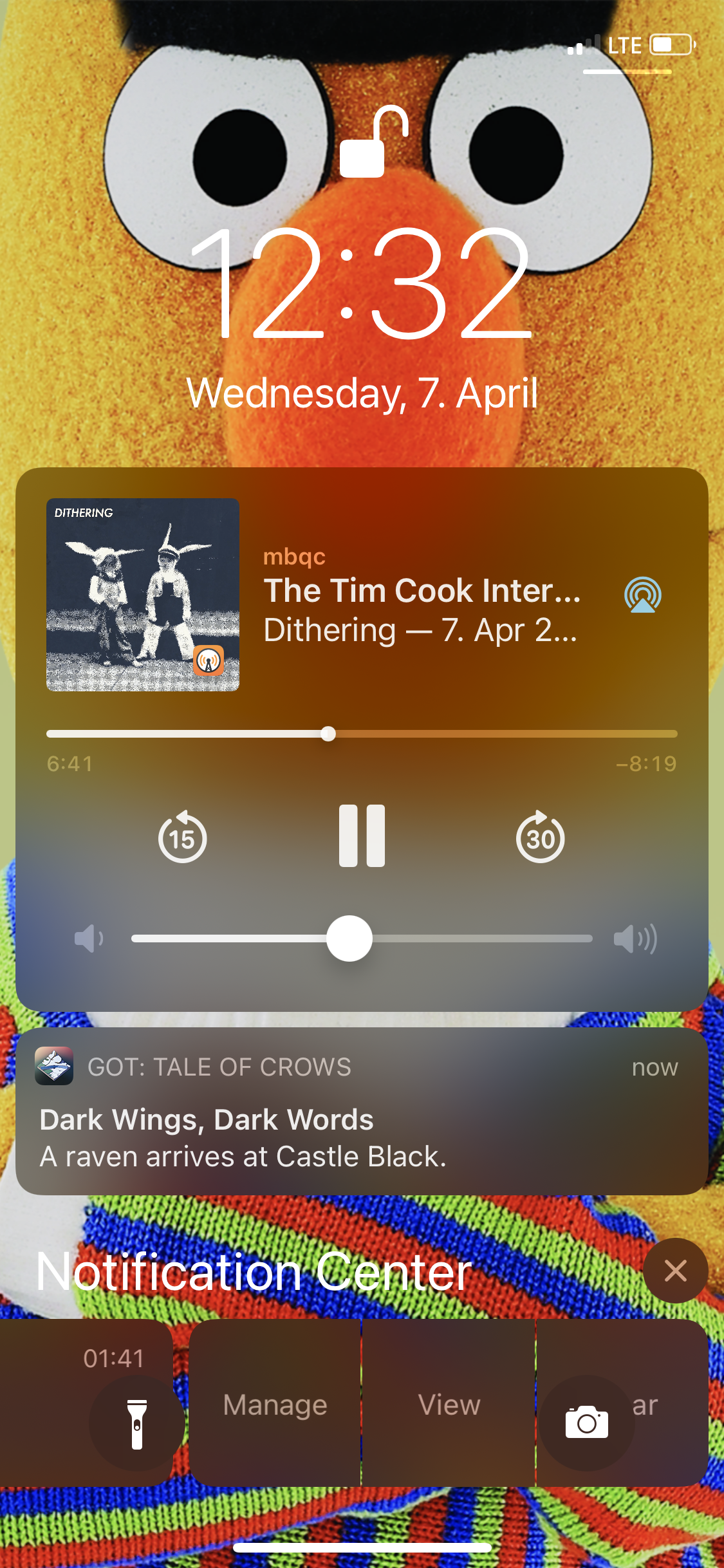Image resolution: width=724 pixels, height=1568 pixels.
Task: Tap View on the notification
Action: pyautogui.click(x=449, y=1404)
